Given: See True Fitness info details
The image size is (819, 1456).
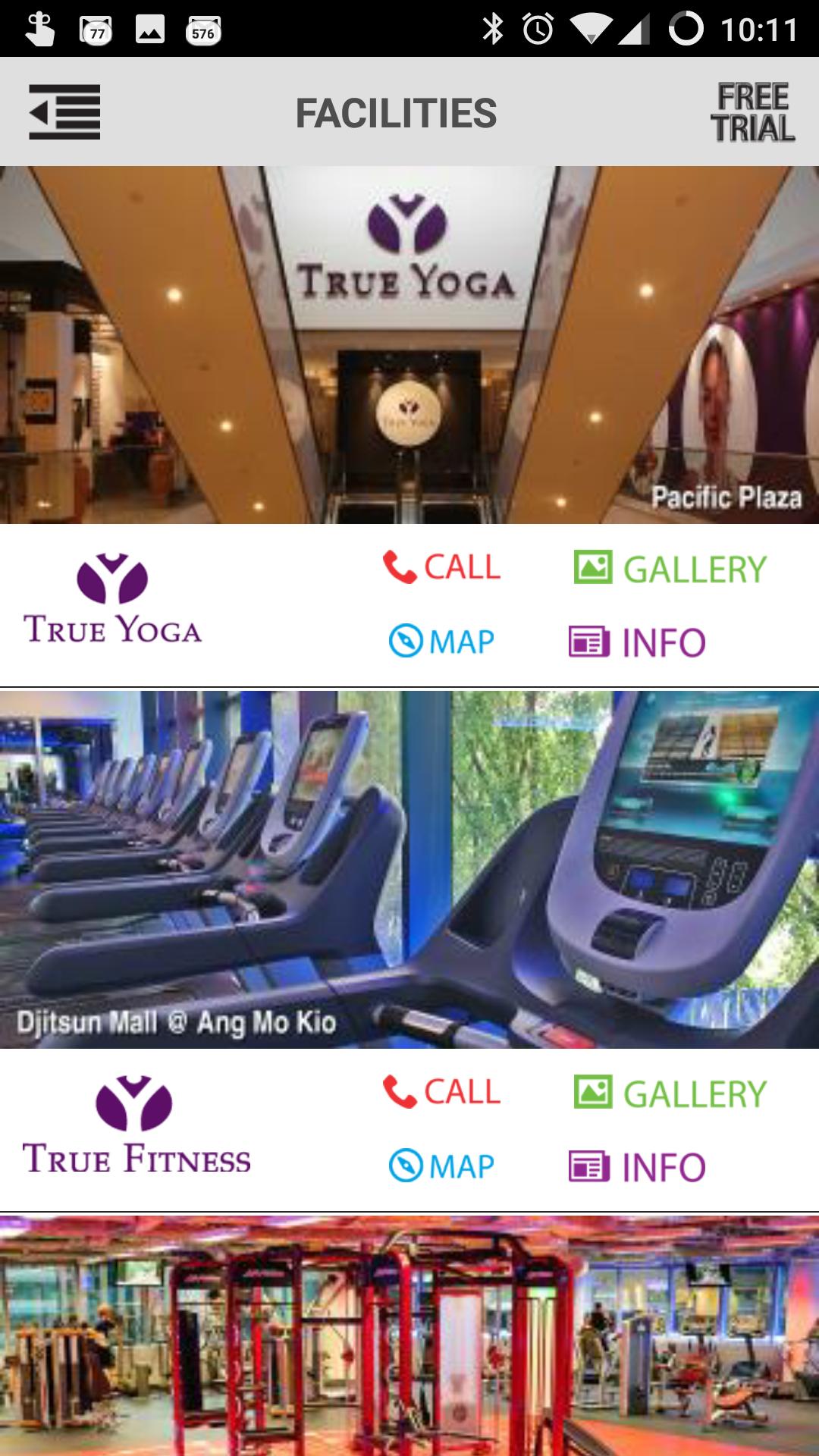Looking at the screenshot, I should [x=637, y=1167].
